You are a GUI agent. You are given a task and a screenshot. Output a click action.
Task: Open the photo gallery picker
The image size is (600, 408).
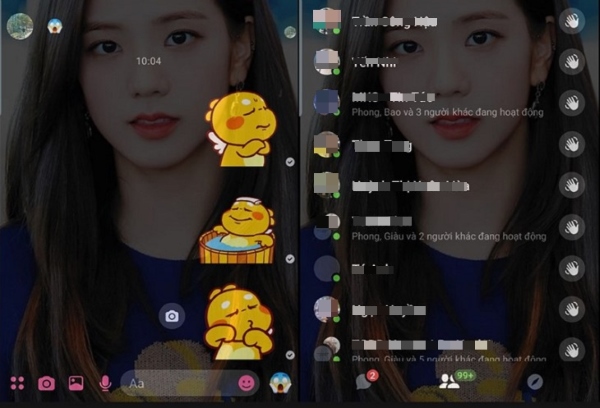coord(75,383)
